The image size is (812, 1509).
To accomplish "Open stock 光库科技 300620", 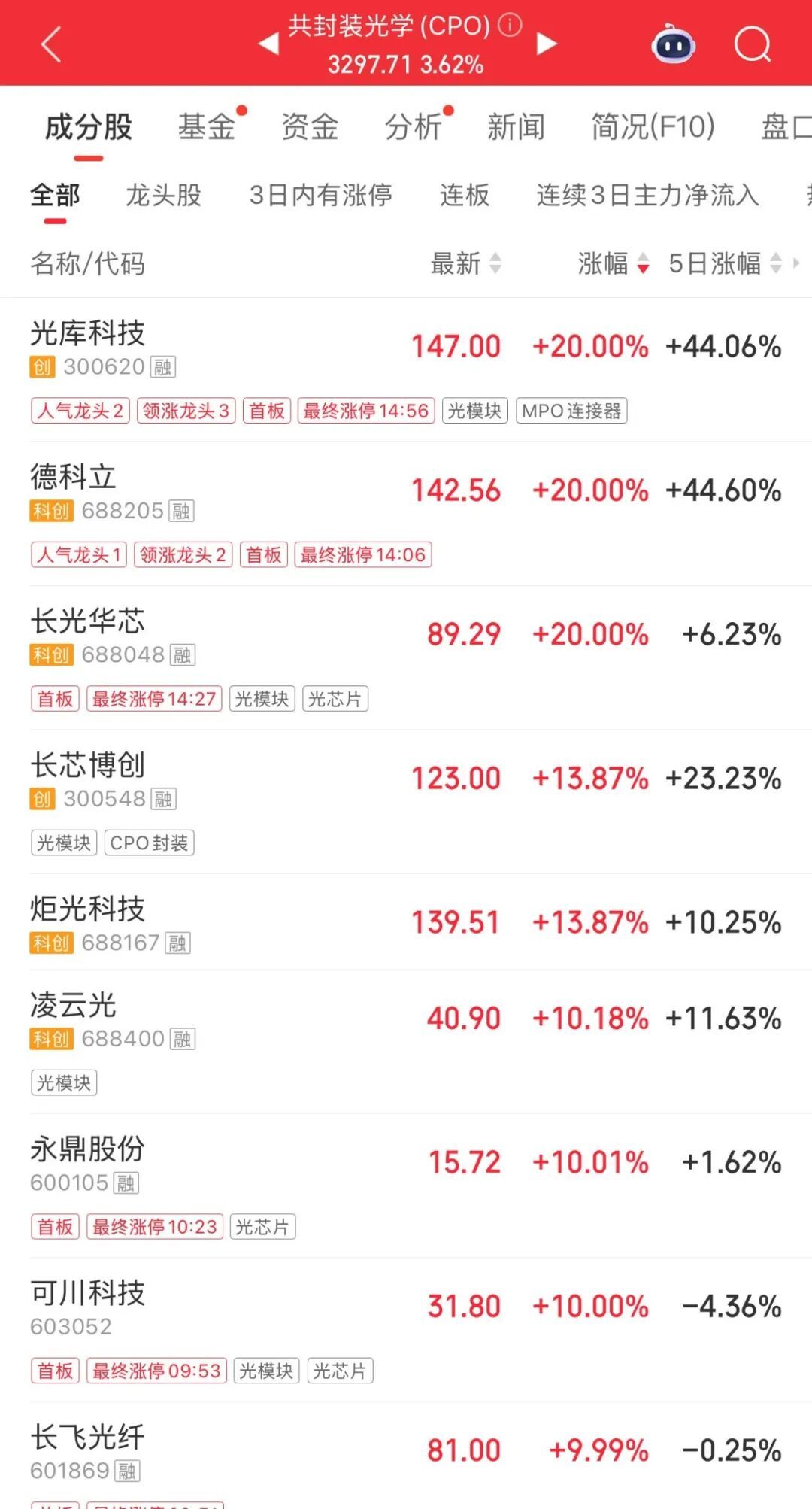I will [406, 369].
